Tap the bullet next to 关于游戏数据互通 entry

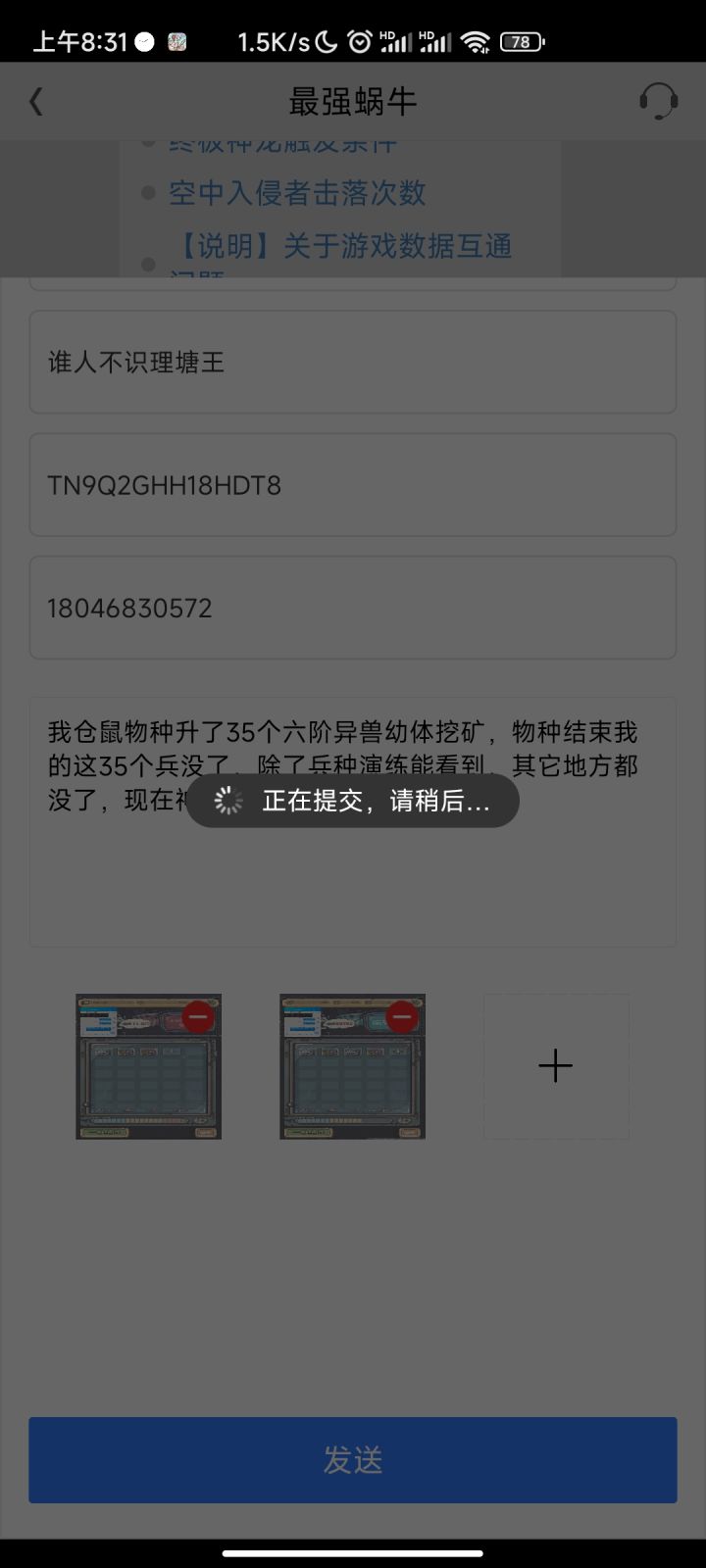coord(146,263)
